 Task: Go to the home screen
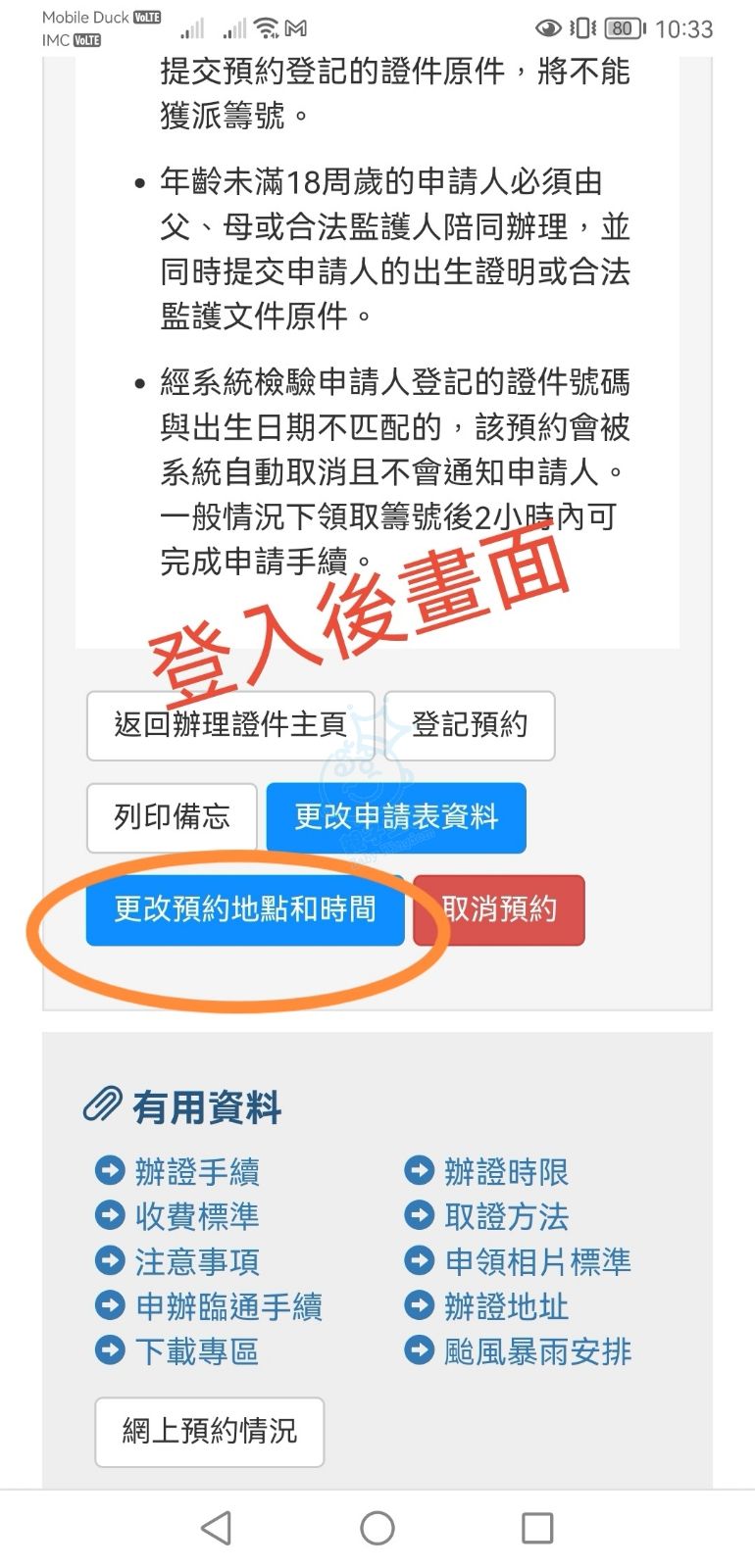[x=377, y=1528]
